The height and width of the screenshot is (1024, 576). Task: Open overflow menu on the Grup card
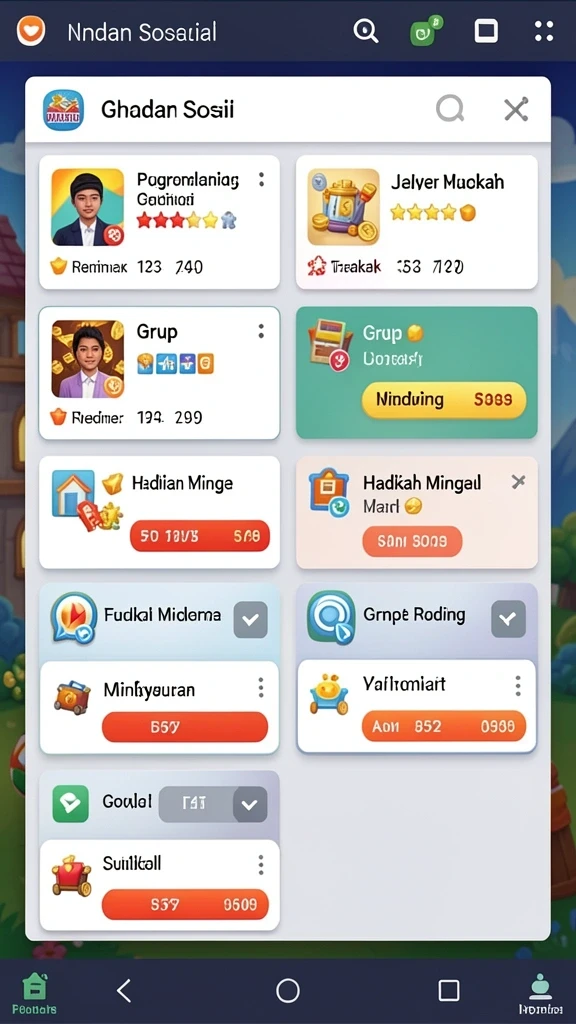coord(261,332)
